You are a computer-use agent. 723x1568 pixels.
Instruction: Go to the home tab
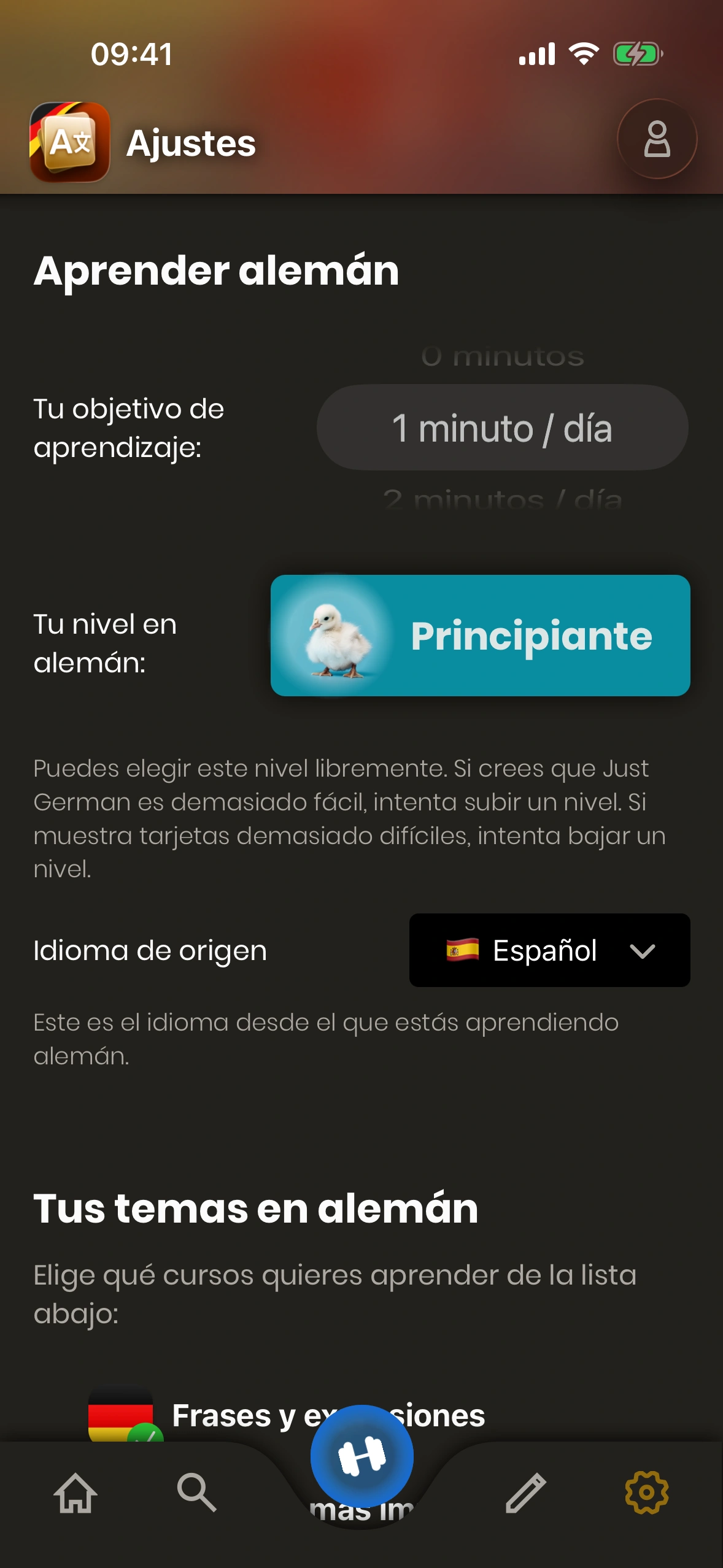coord(75,1493)
